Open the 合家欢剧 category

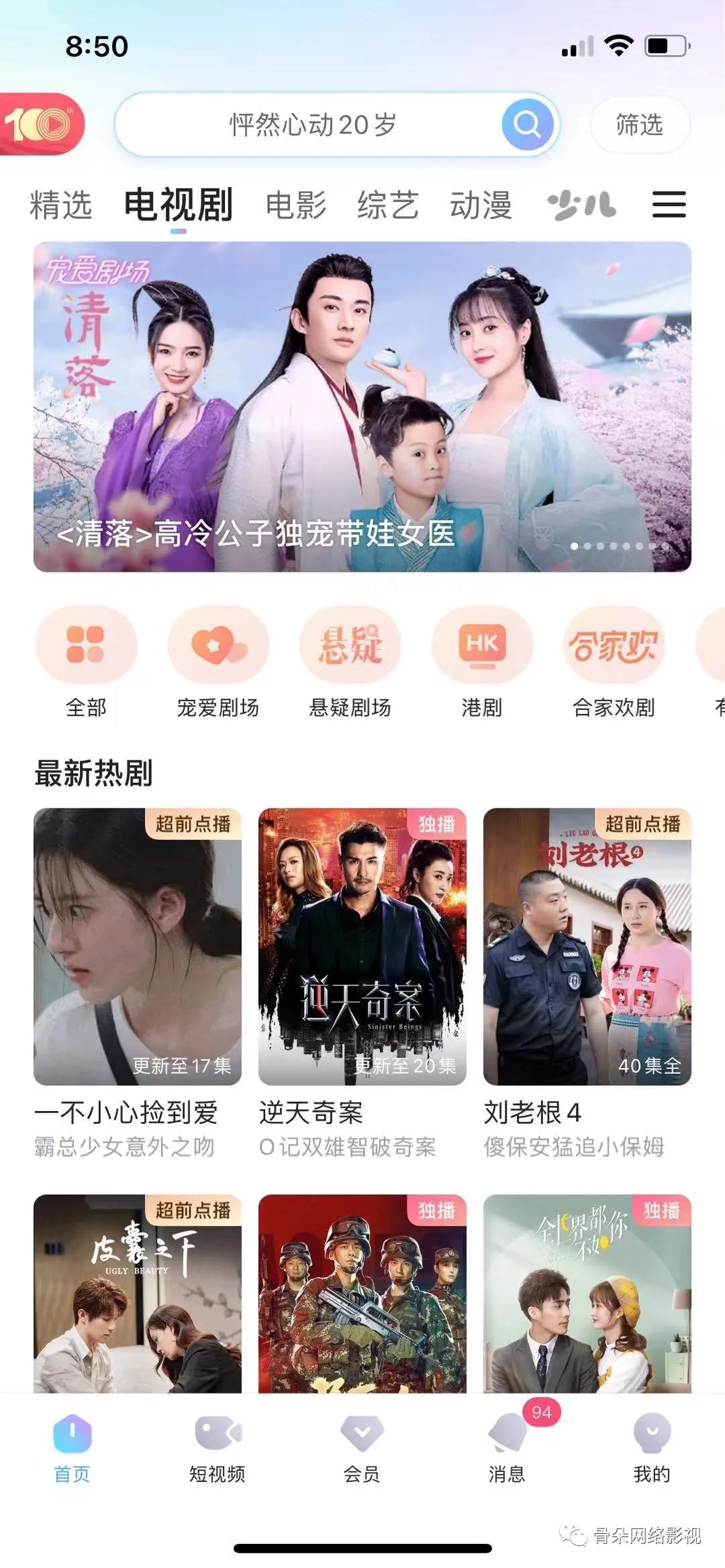click(614, 661)
